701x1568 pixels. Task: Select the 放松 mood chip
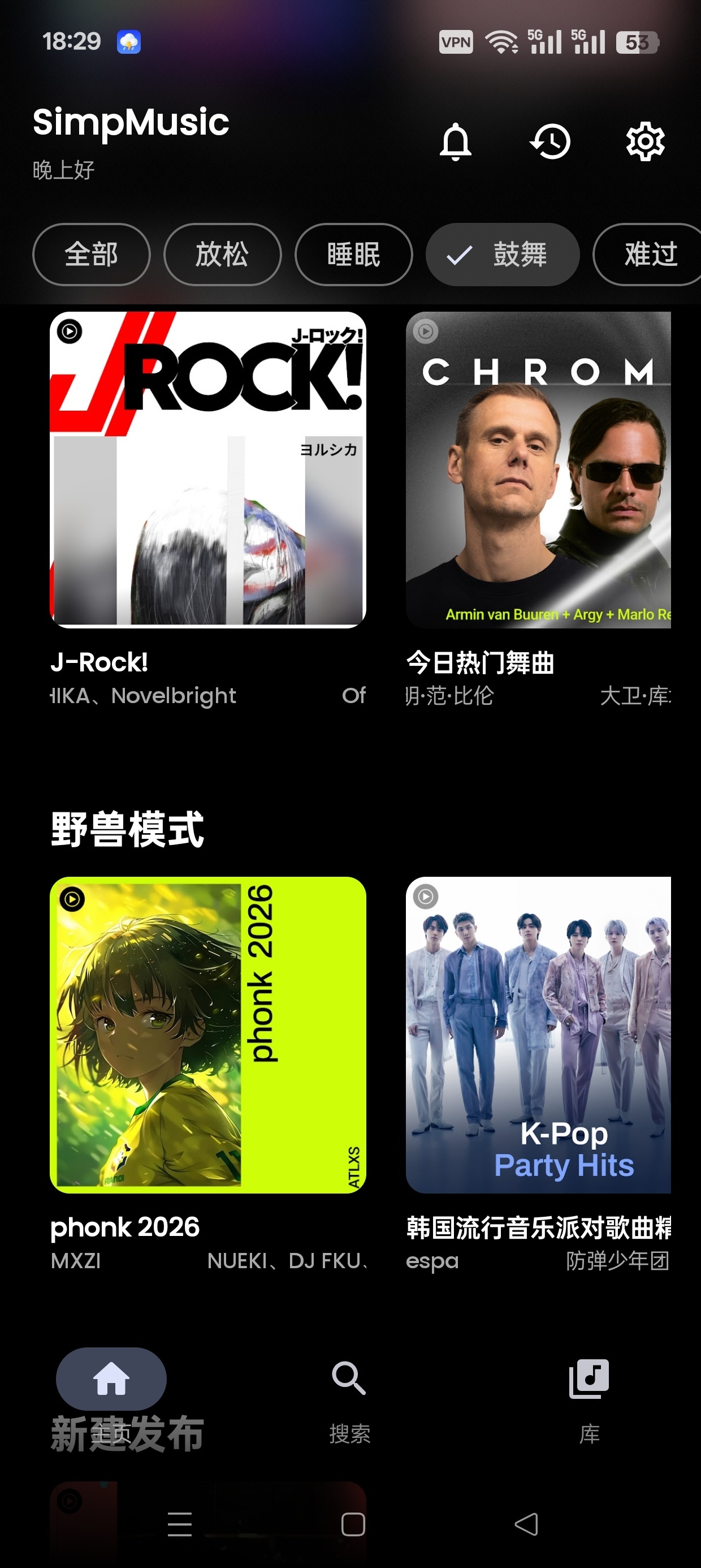tap(222, 255)
